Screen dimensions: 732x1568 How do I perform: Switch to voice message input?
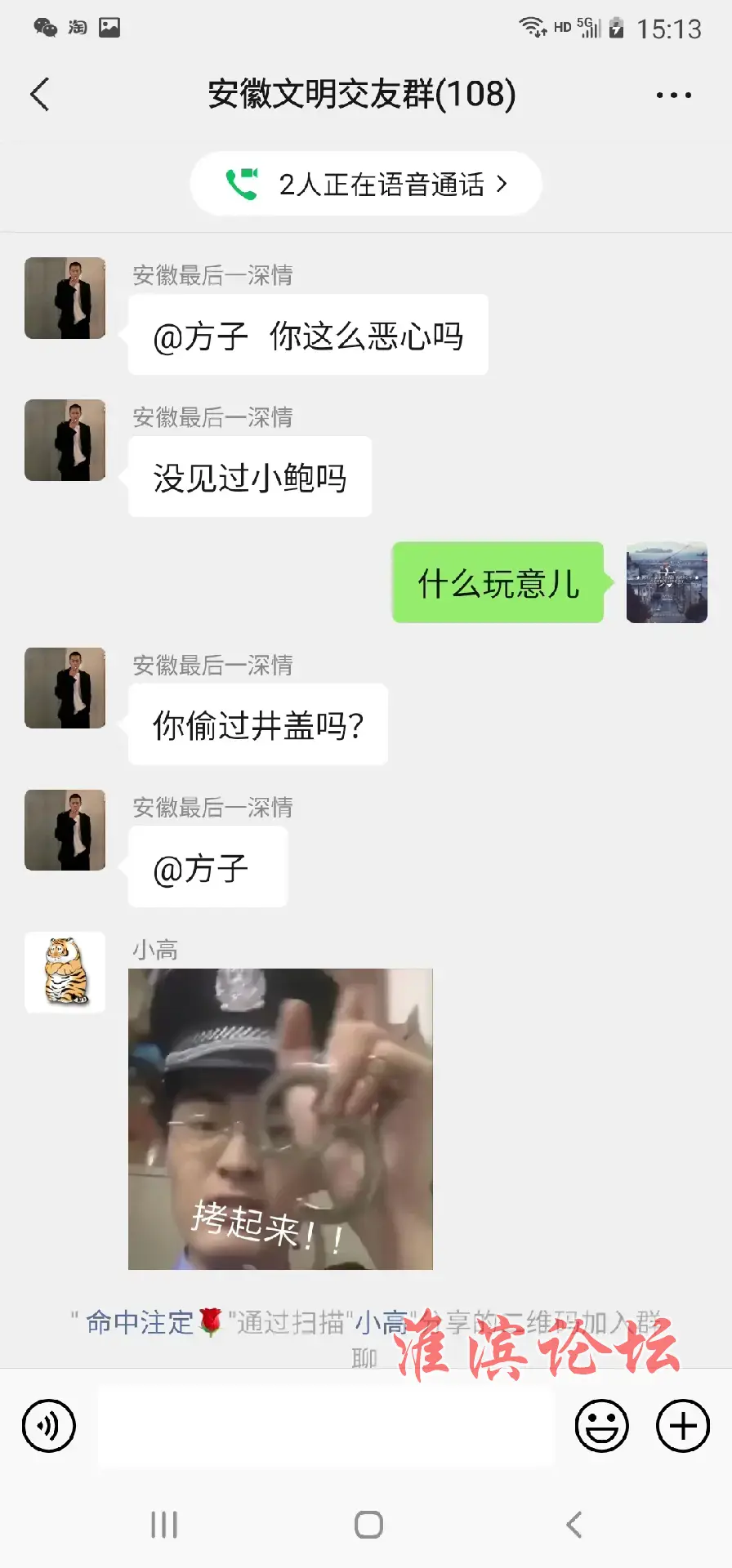[49, 1426]
